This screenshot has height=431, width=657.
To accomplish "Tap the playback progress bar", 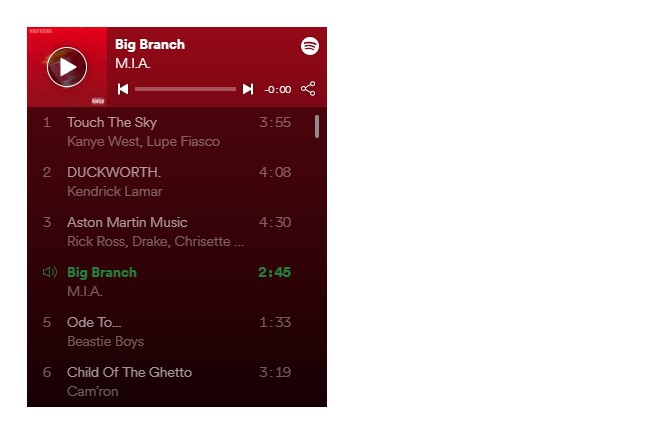I will pos(185,89).
